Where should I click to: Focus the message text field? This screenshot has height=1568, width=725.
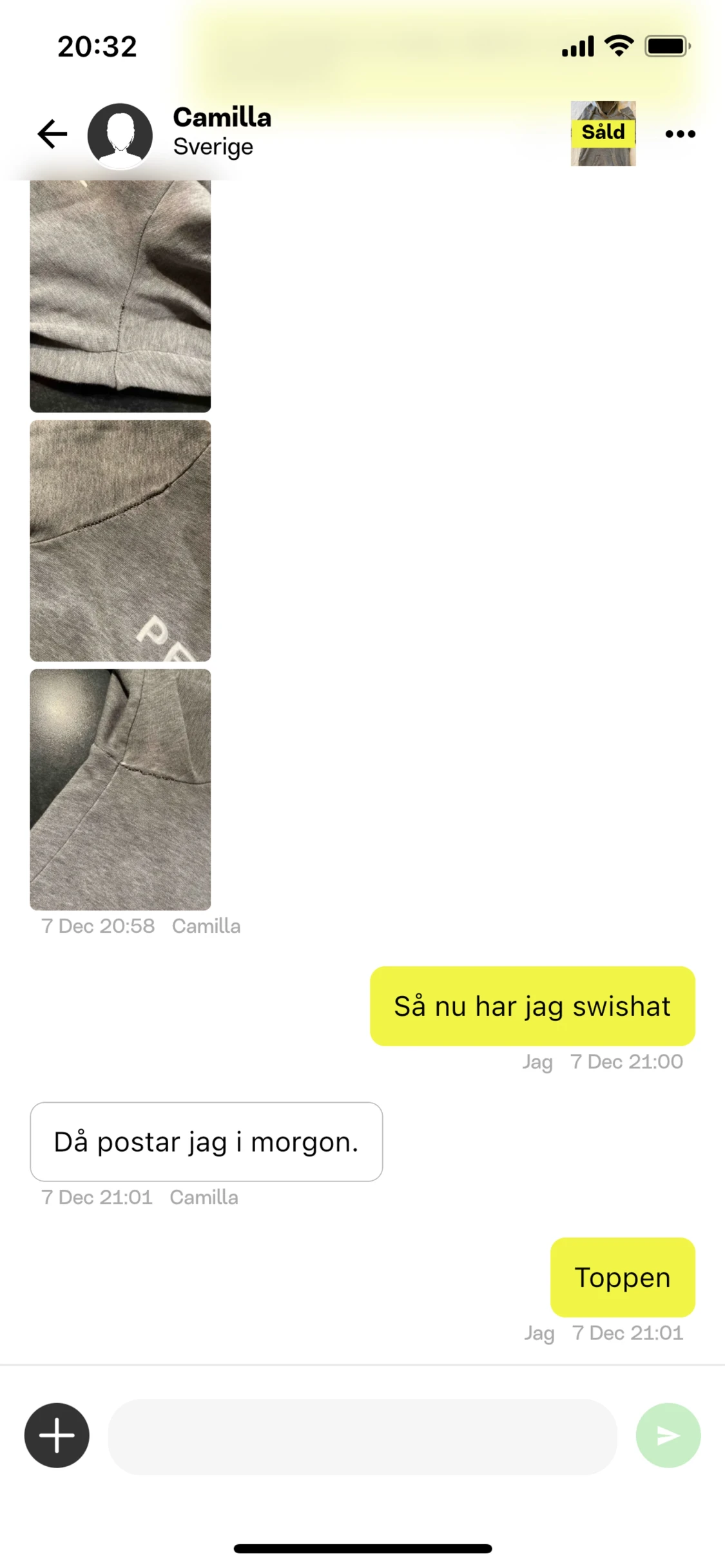[x=363, y=1437]
